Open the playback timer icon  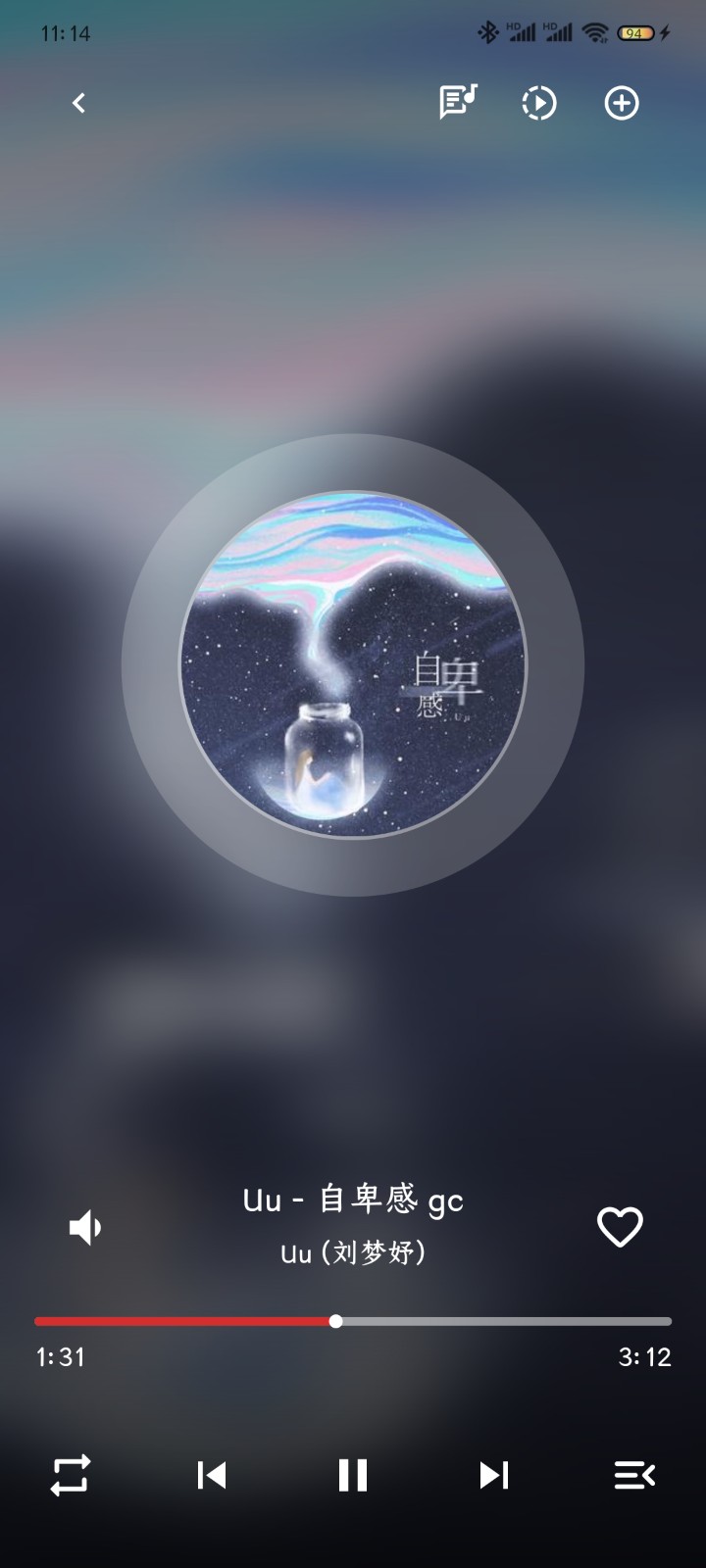click(538, 103)
